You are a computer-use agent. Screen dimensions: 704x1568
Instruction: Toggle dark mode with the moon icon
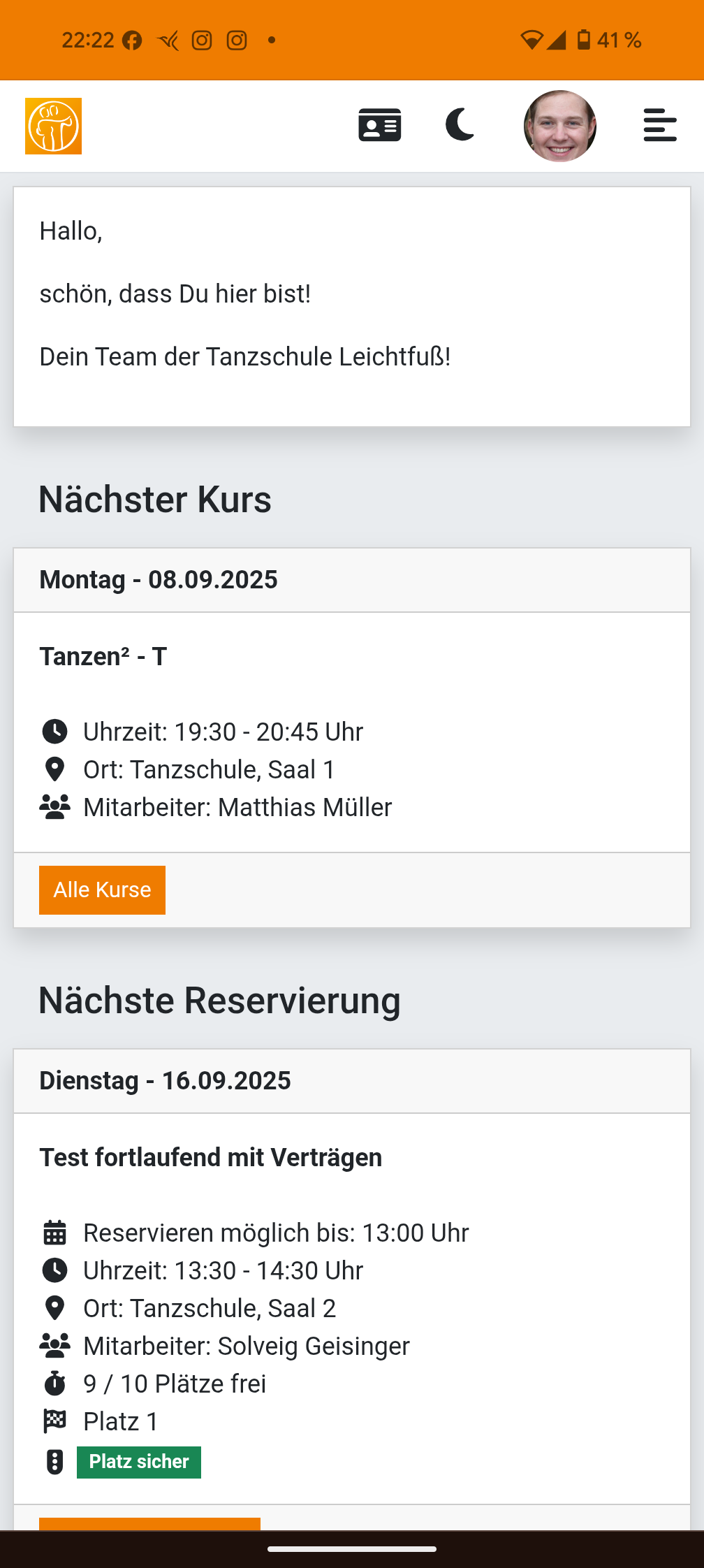(460, 125)
